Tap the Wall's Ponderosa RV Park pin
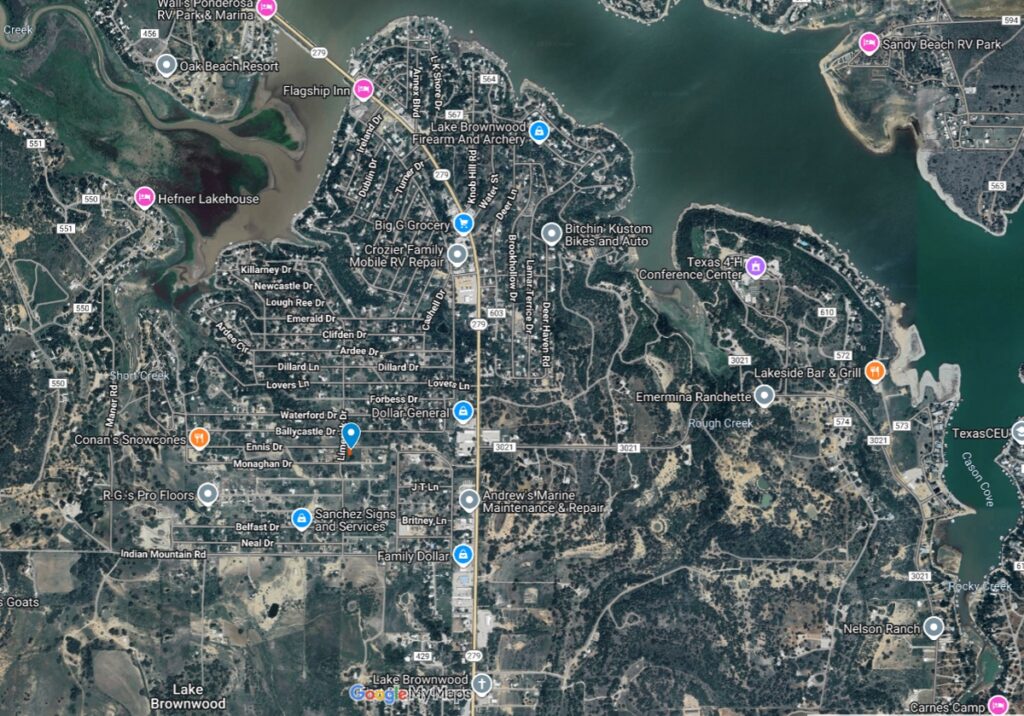This screenshot has width=1024, height=716. click(x=266, y=9)
